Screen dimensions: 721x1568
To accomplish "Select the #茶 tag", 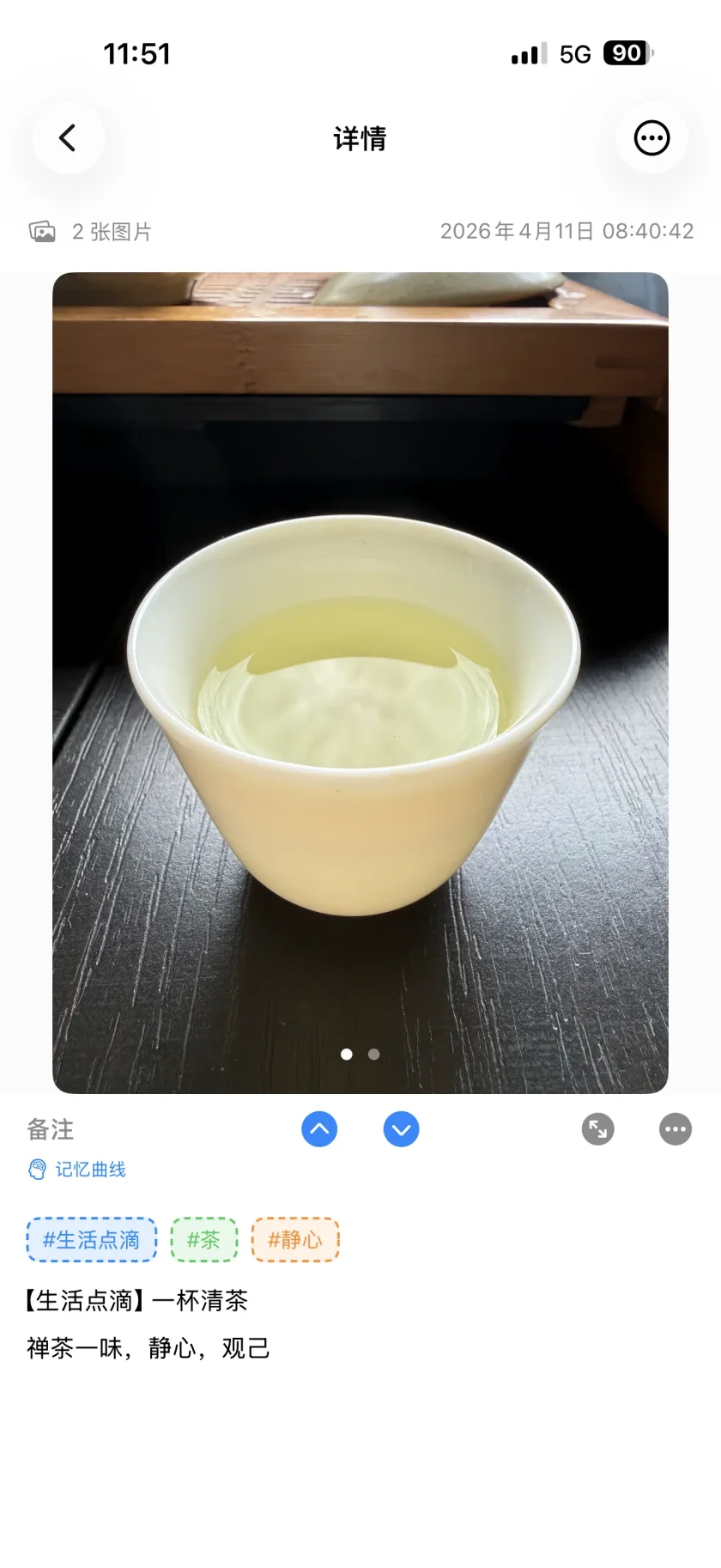I will 203,1240.
